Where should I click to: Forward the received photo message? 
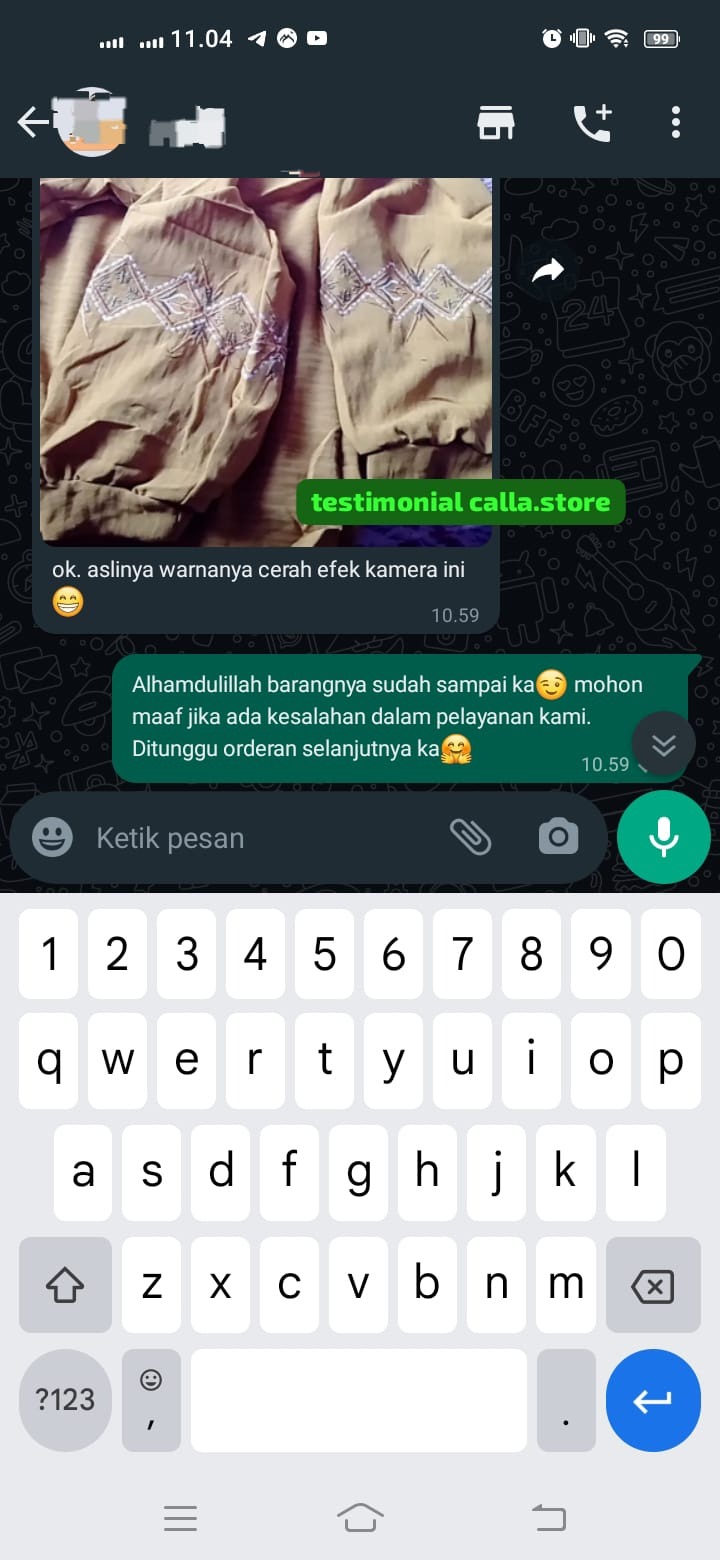click(x=547, y=270)
